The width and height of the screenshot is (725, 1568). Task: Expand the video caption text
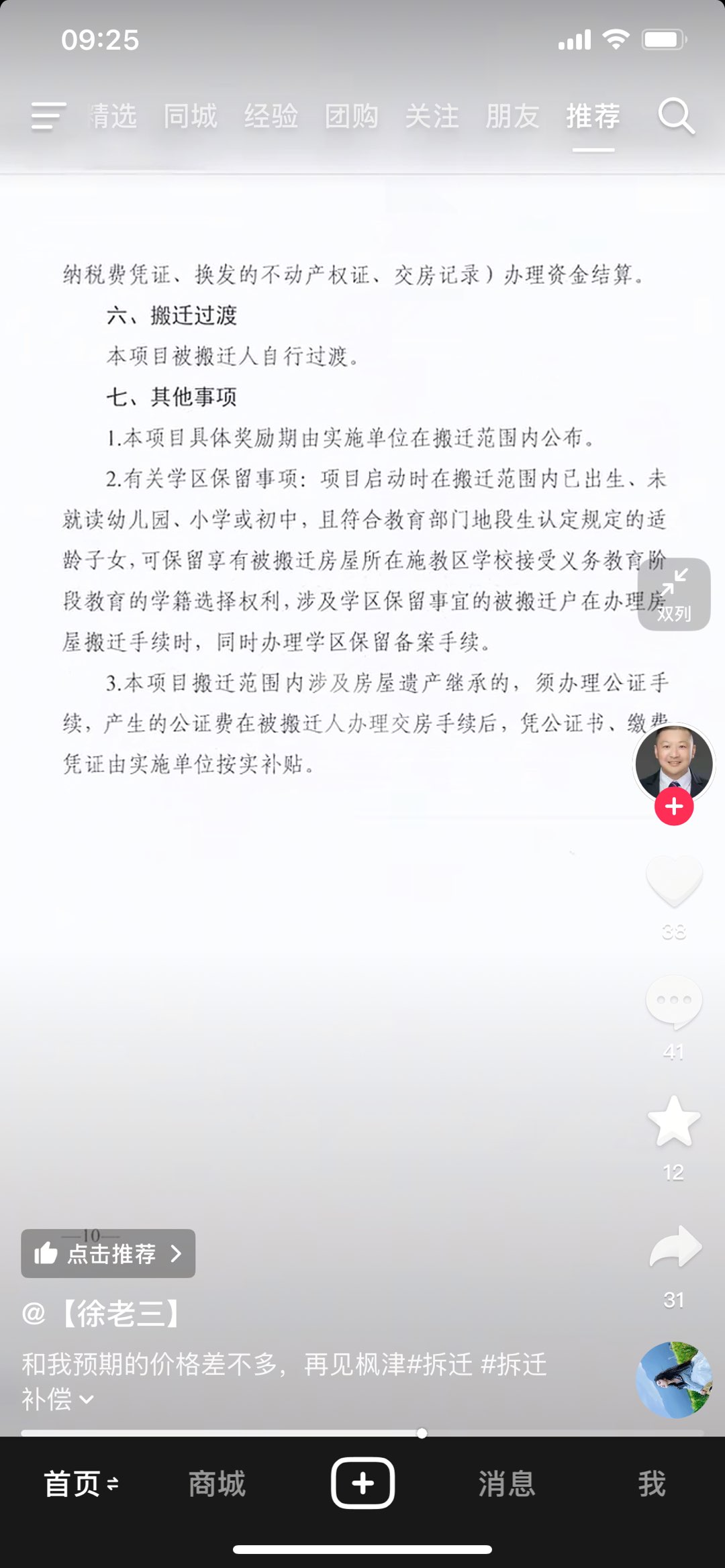pyautogui.click(x=87, y=1400)
